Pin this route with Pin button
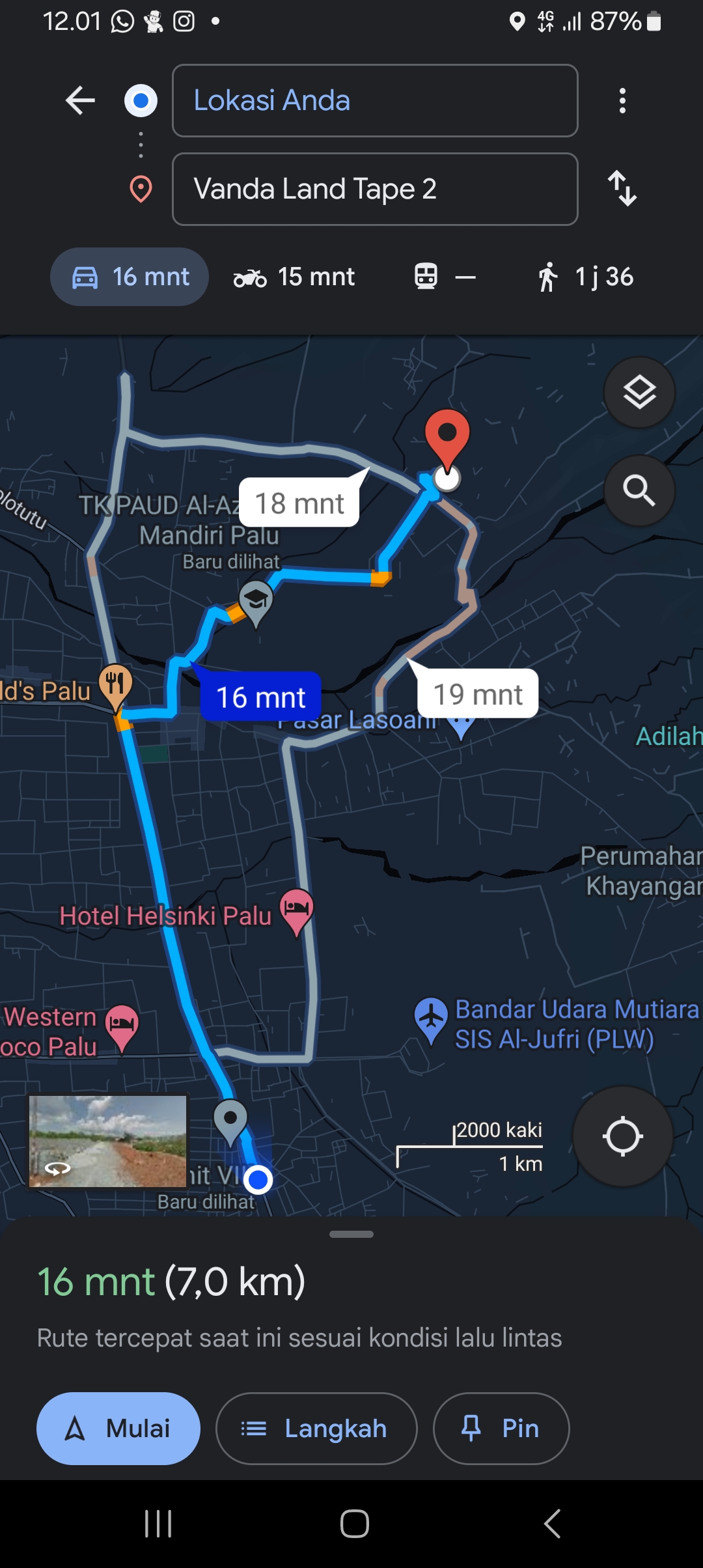The width and height of the screenshot is (703, 1568). coord(501,1429)
